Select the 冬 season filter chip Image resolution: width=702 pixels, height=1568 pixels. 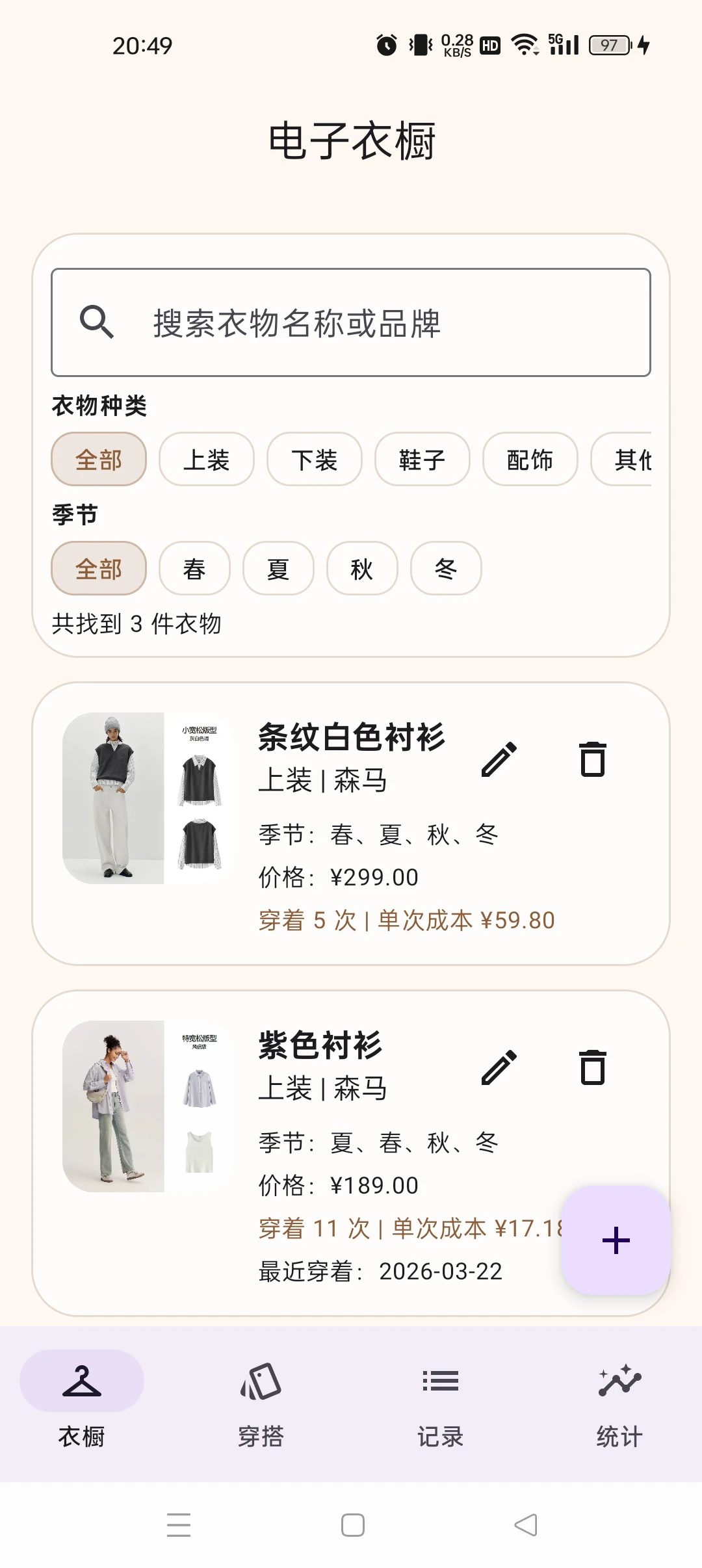(446, 568)
